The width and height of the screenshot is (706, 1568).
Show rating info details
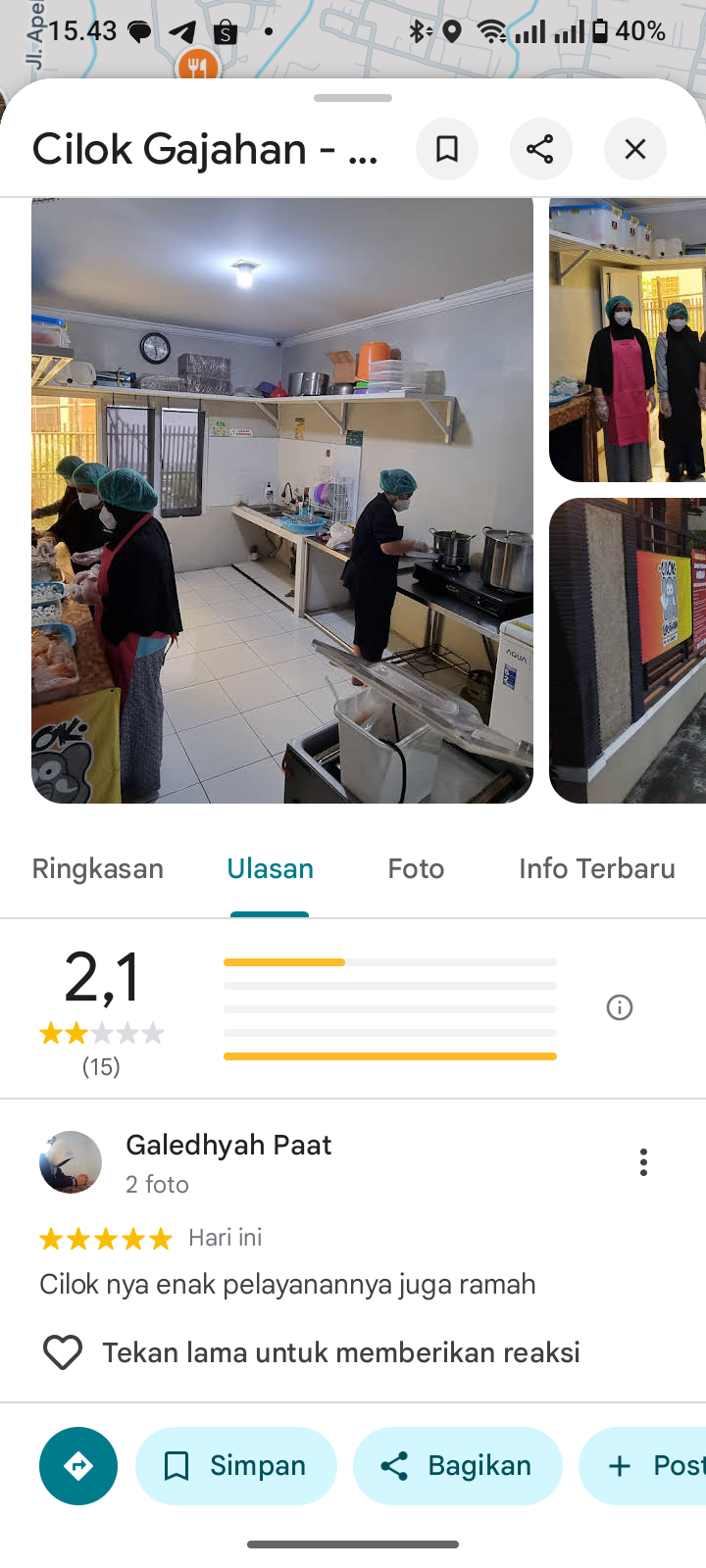pyautogui.click(x=620, y=1007)
